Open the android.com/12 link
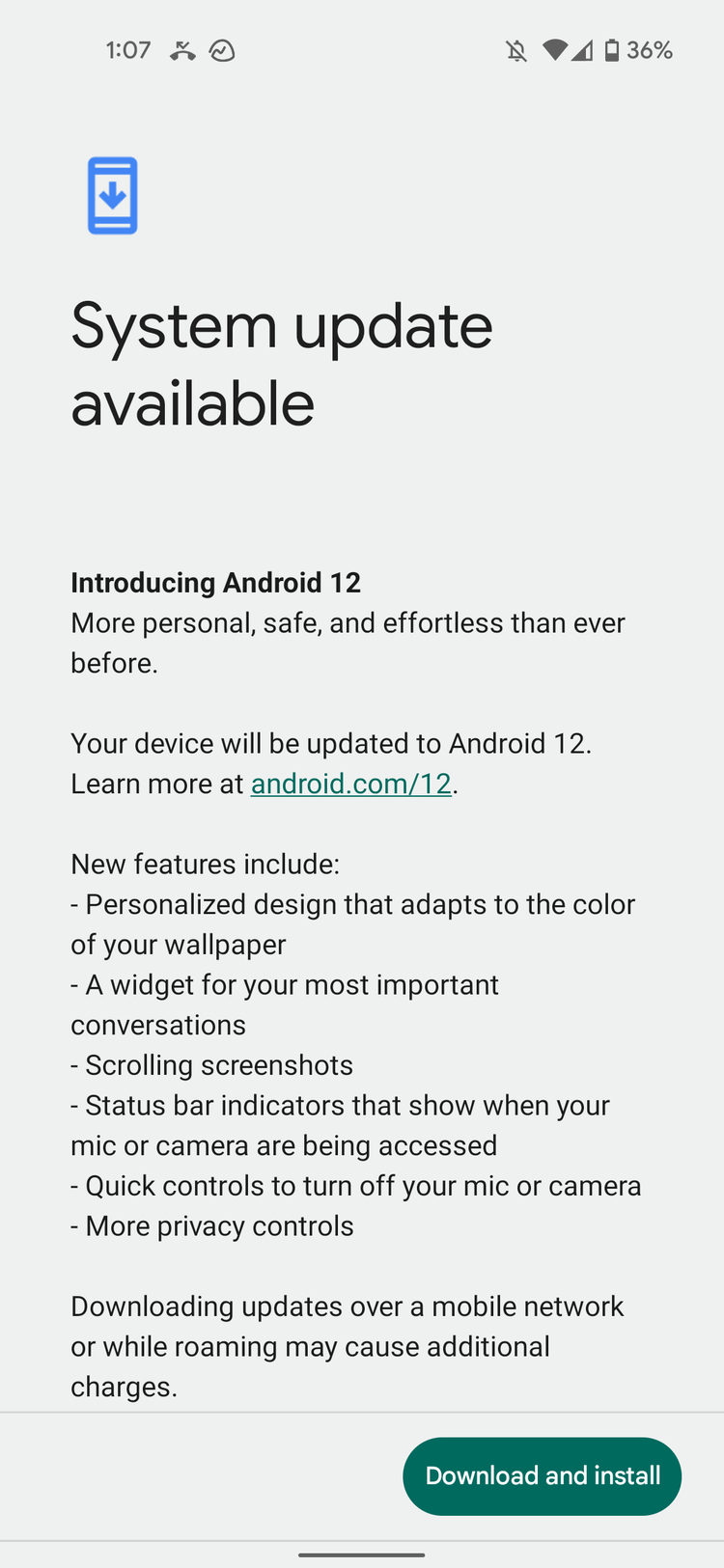This screenshot has width=724, height=1568. pos(350,784)
